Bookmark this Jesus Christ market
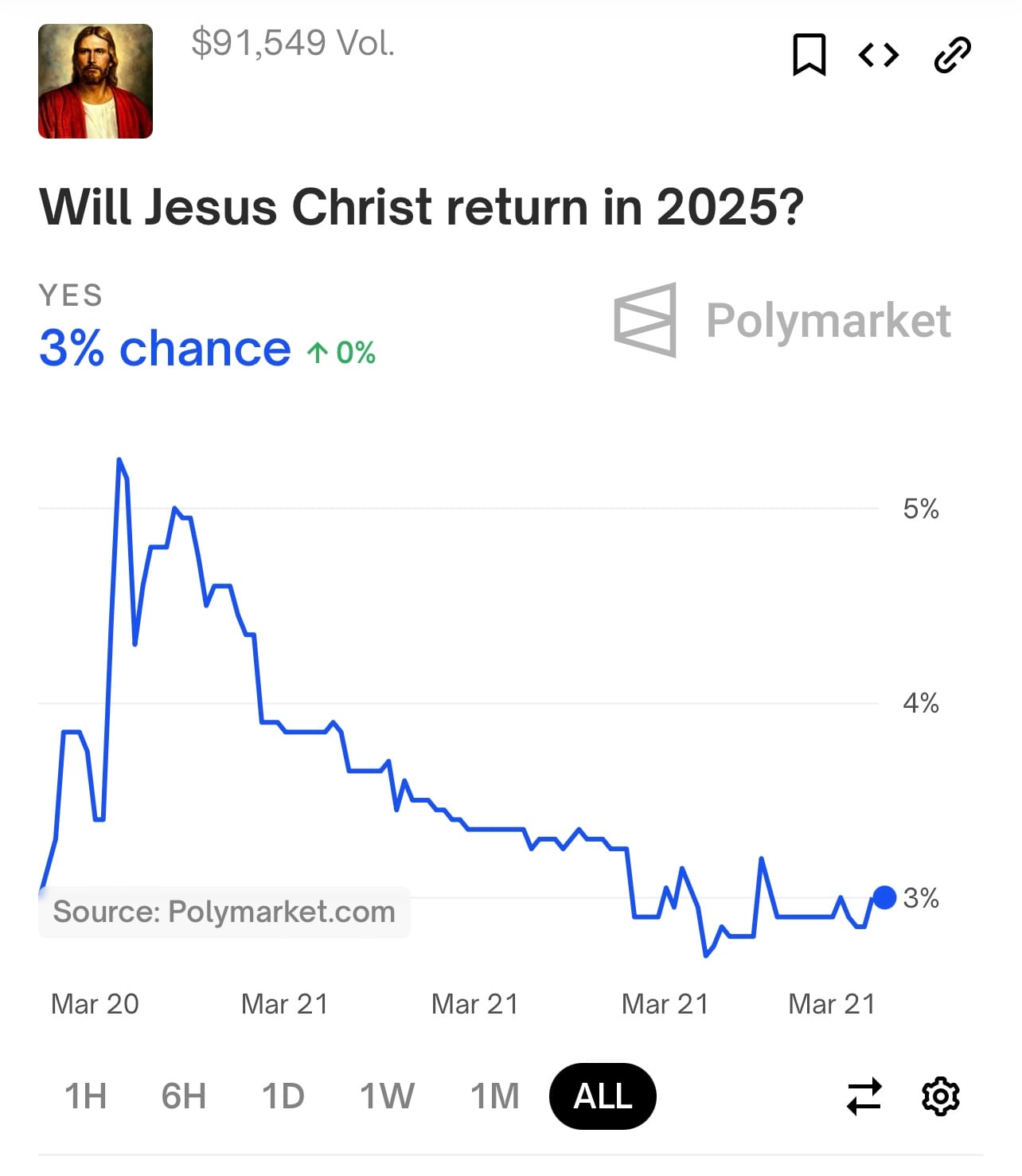The height and width of the screenshot is (1176, 1022). 809,55
